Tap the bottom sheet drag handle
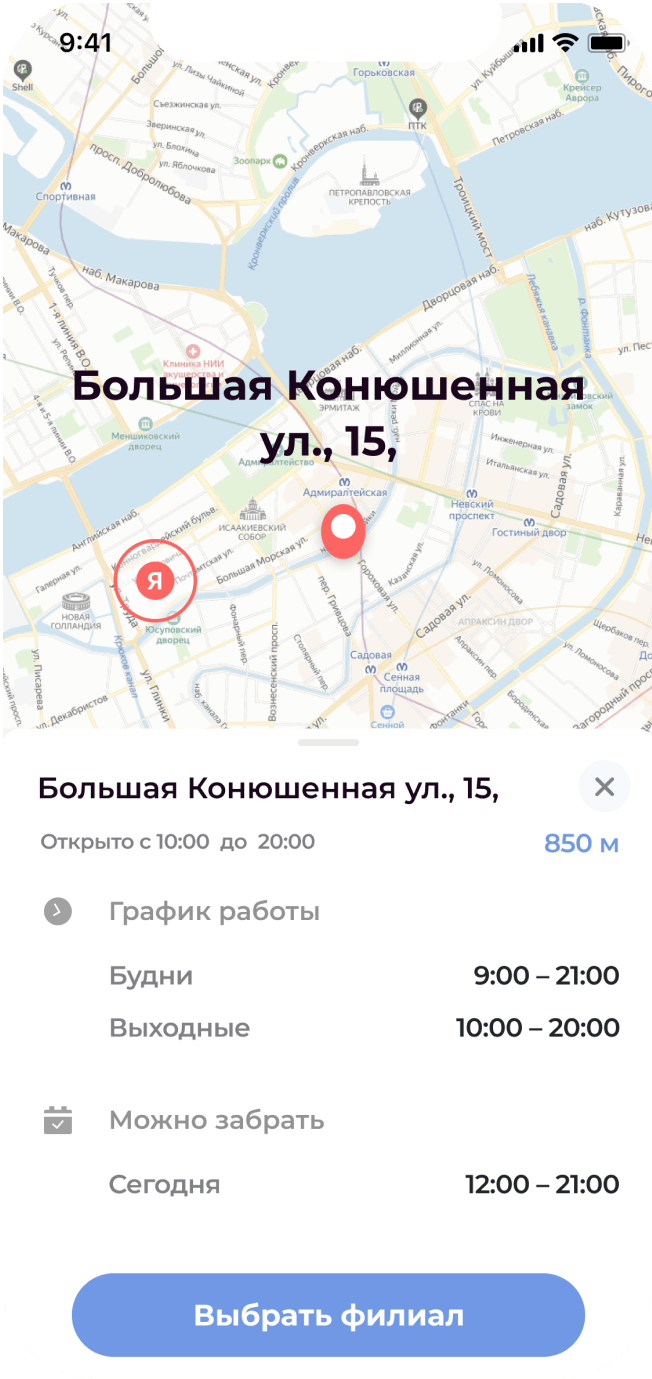Image resolution: width=652 pixels, height=1379 pixels. pos(328,743)
